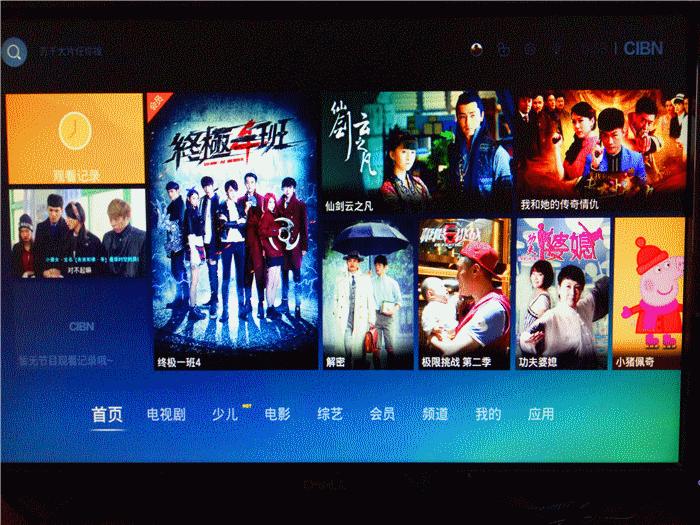Open the 对不起嘛 video tile
Image resolution: width=700 pixels, height=525 pixels.
click(78, 233)
